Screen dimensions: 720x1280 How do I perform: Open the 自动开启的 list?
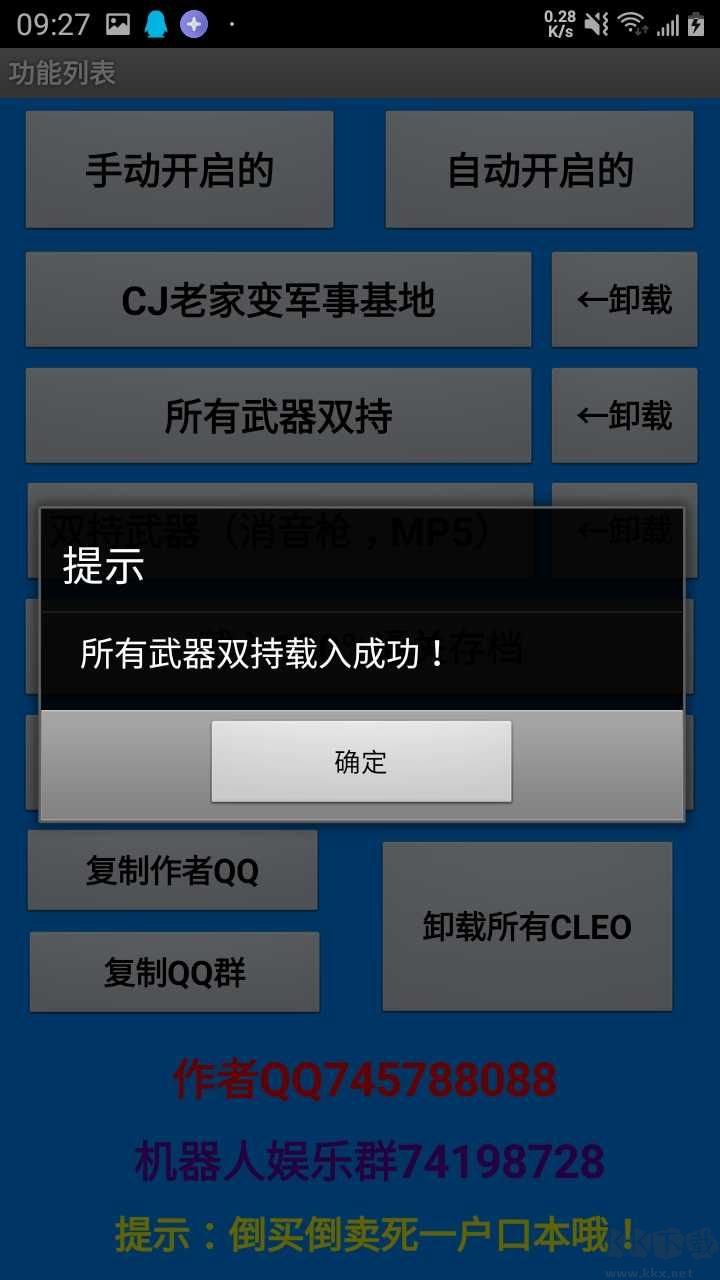click(539, 170)
